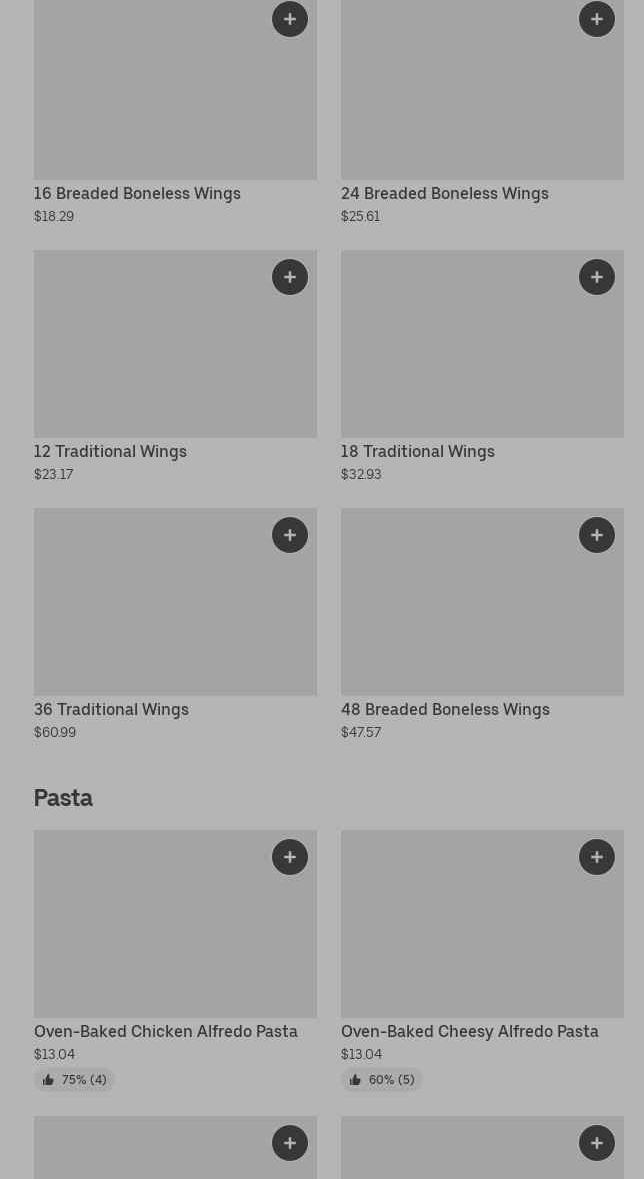Add 36 Traditional Wings to cart
Image resolution: width=644 pixels, height=1179 pixels.
click(x=290, y=535)
